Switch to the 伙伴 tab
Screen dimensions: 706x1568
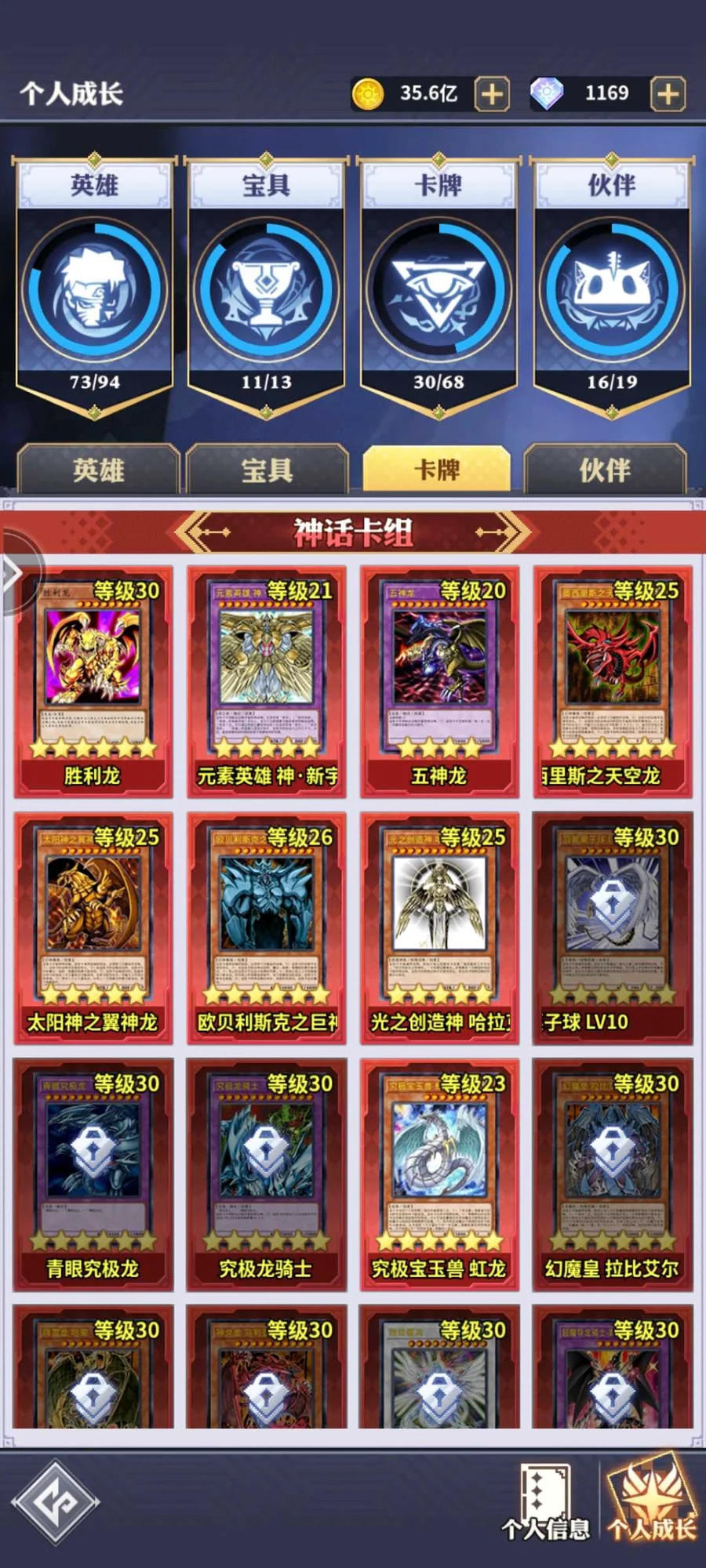pyautogui.click(x=605, y=470)
